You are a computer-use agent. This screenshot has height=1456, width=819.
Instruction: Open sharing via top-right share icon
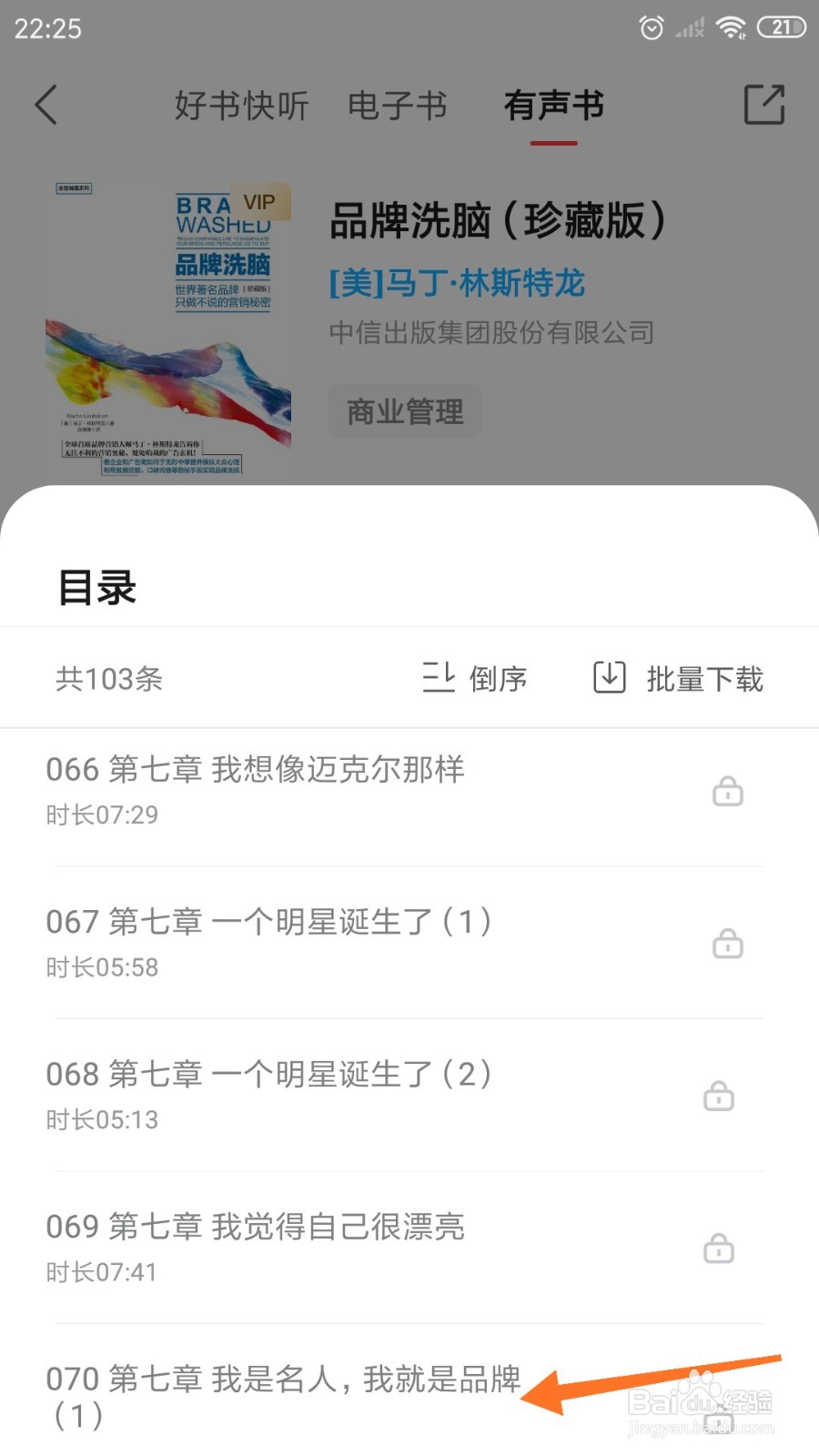tap(764, 103)
